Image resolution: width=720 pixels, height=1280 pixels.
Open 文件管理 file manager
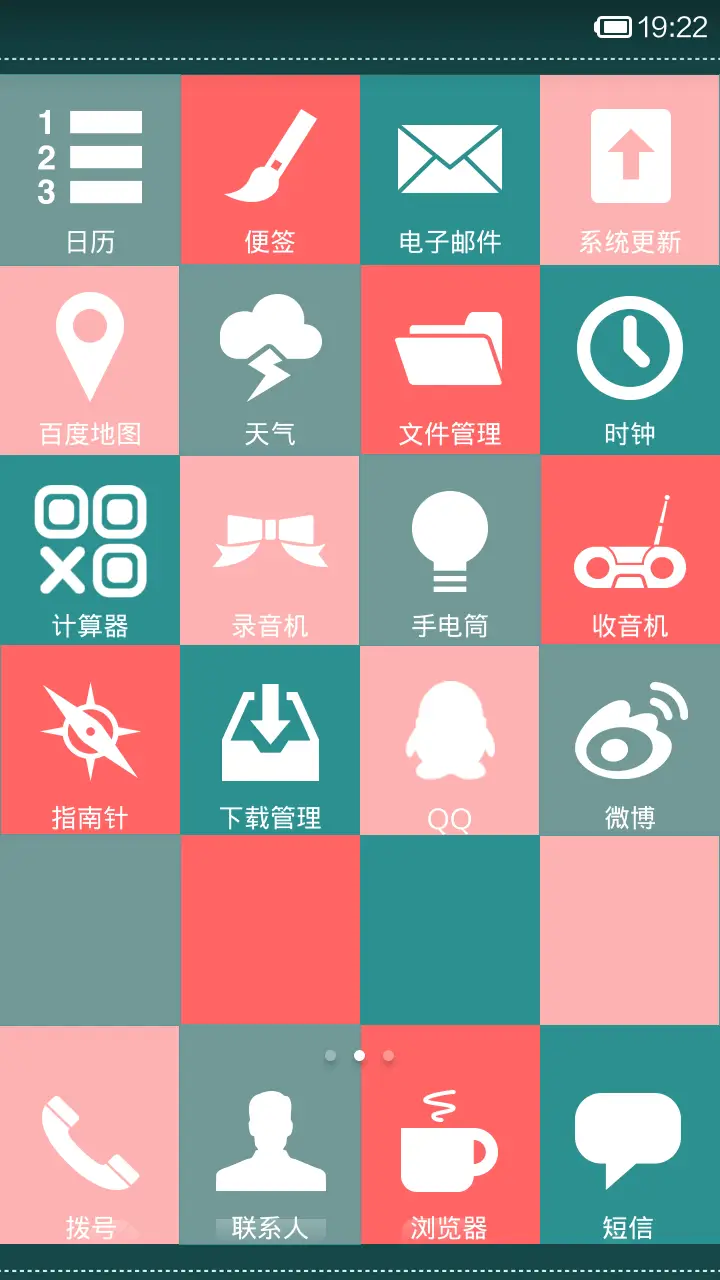[x=450, y=360]
